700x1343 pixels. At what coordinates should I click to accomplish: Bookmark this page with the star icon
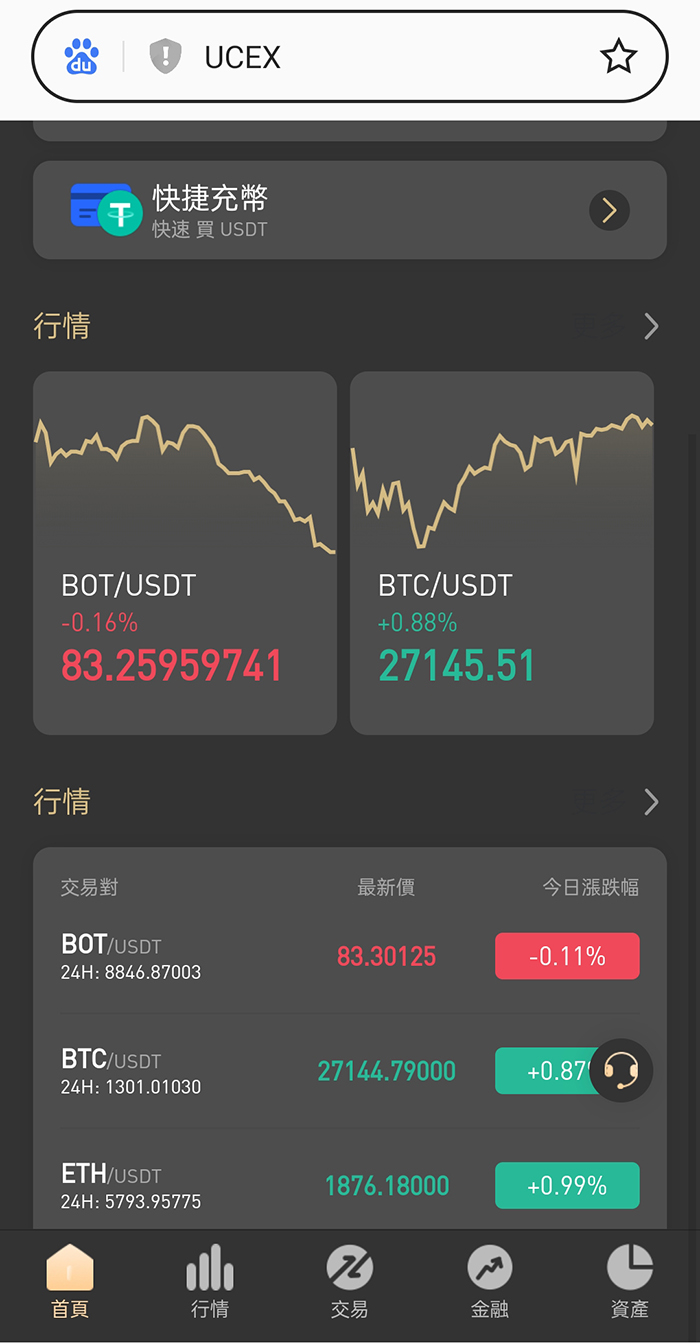point(618,57)
